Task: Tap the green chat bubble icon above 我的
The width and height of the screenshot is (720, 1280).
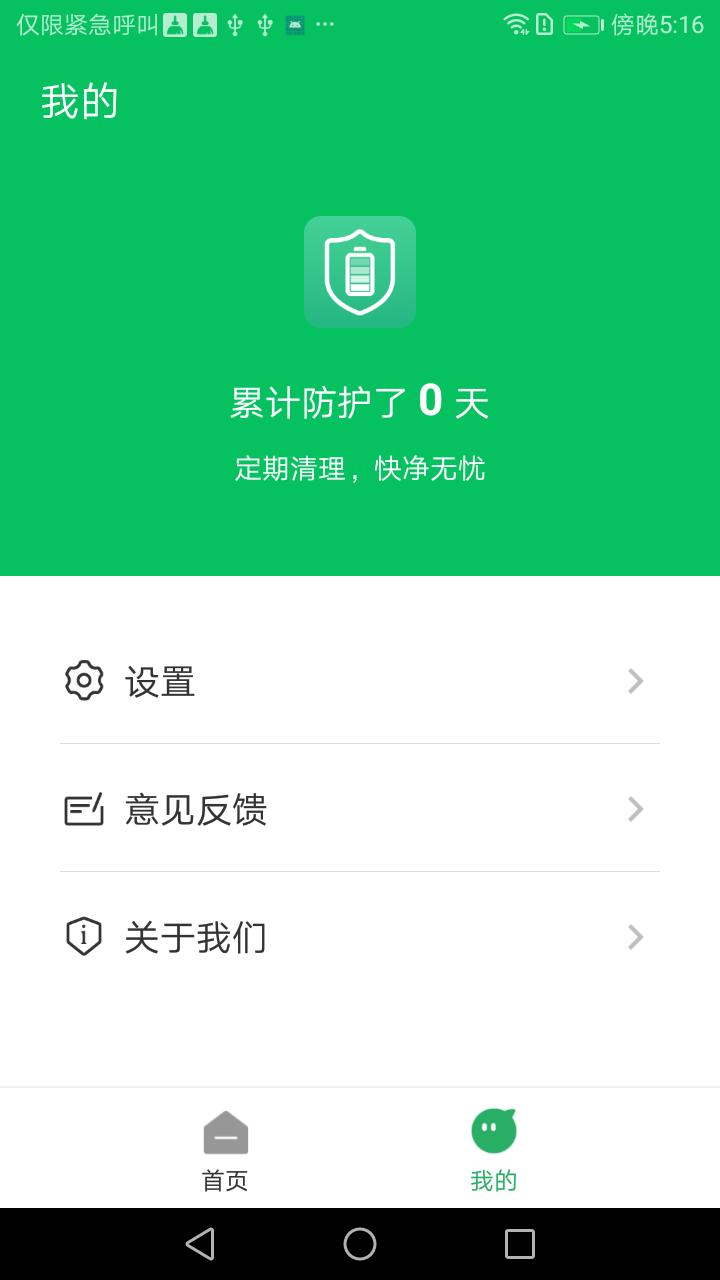Action: tap(493, 1131)
